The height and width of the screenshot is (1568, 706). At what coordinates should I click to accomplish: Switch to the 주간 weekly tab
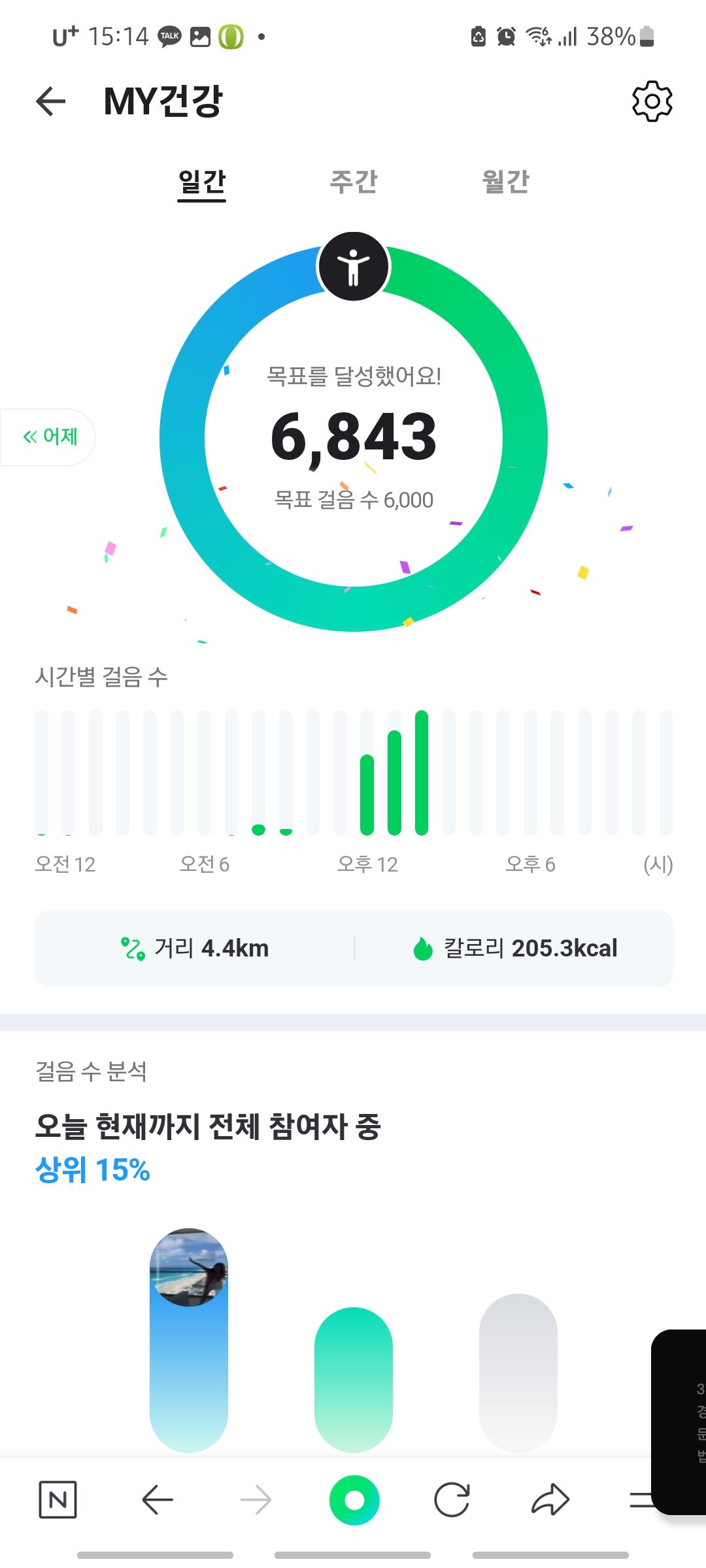(x=354, y=182)
